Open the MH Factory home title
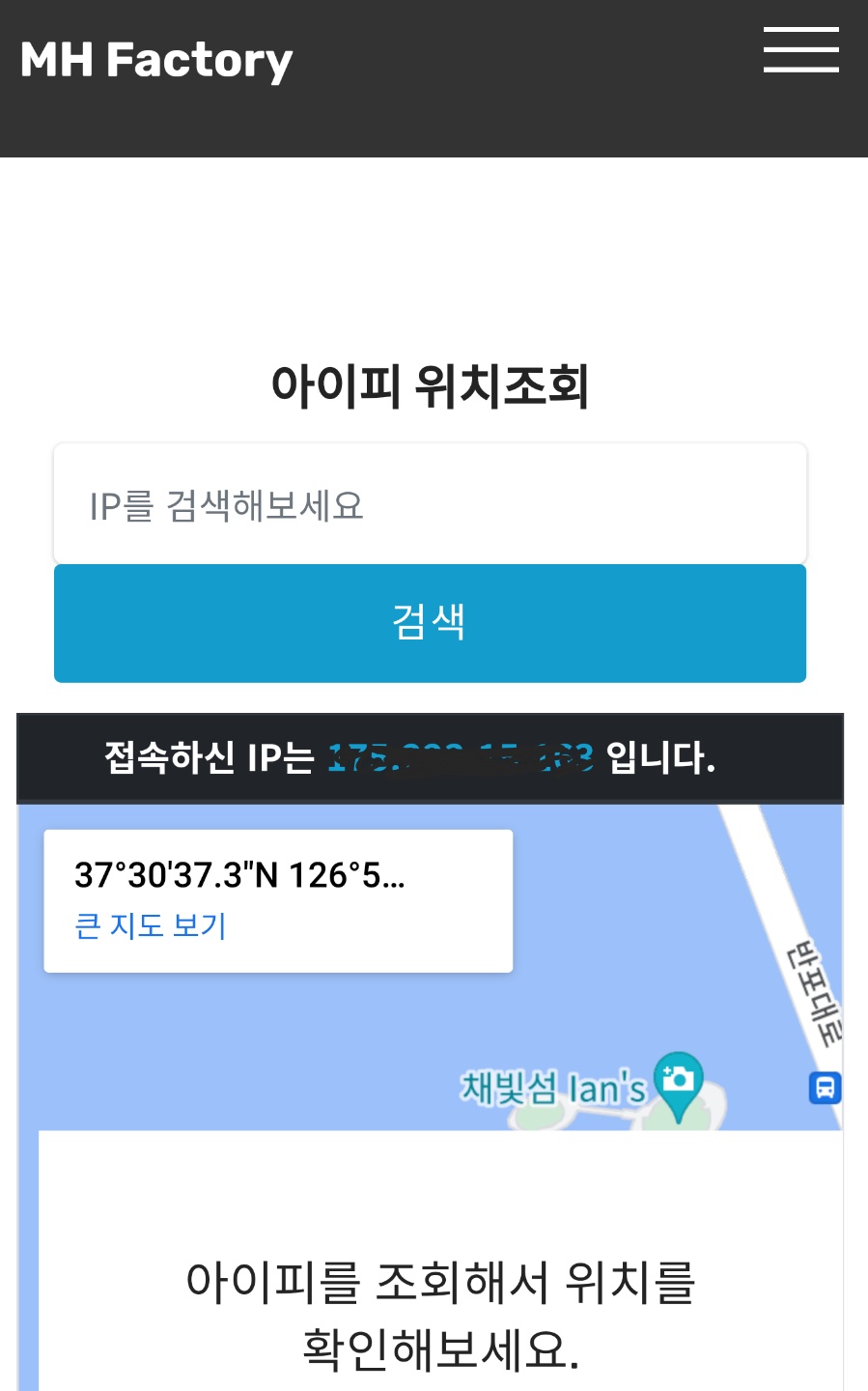868x1391 pixels. click(156, 60)
